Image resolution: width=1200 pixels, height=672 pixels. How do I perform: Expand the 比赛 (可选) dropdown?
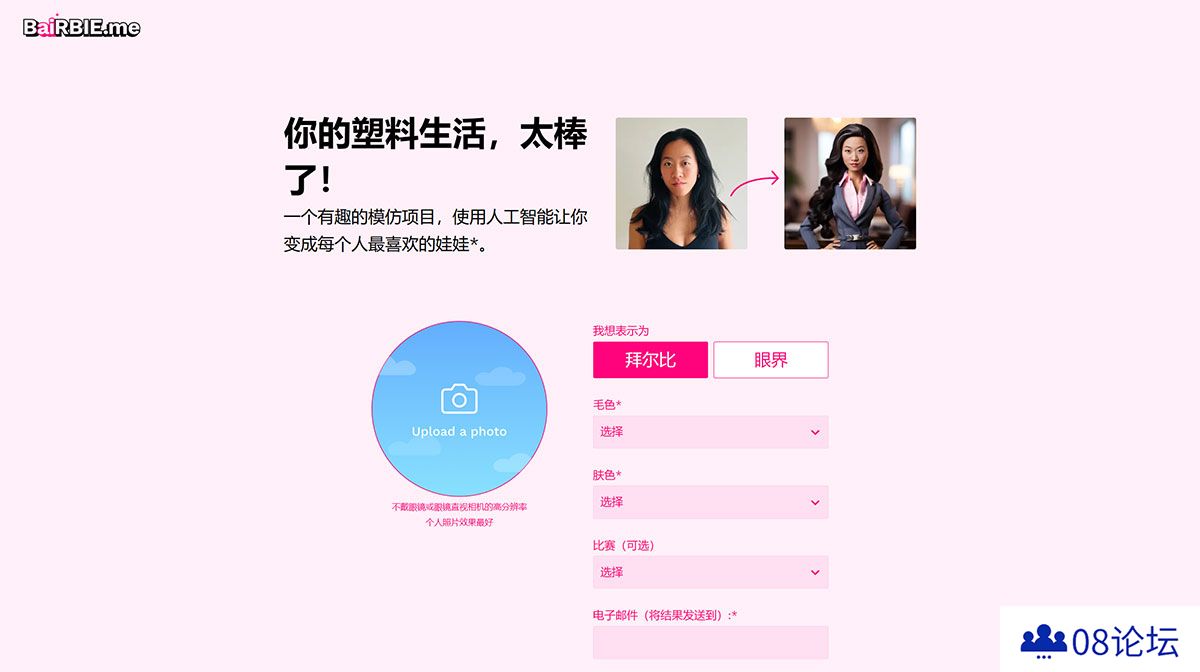(710, 572)
